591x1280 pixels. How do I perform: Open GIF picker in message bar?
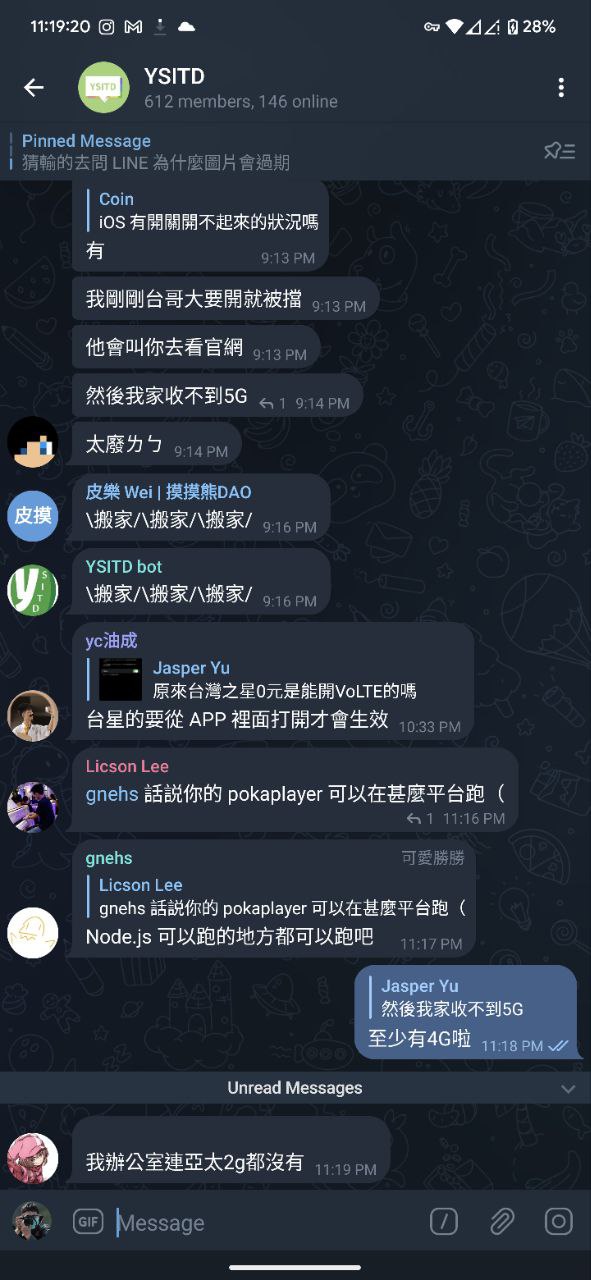88,1221
